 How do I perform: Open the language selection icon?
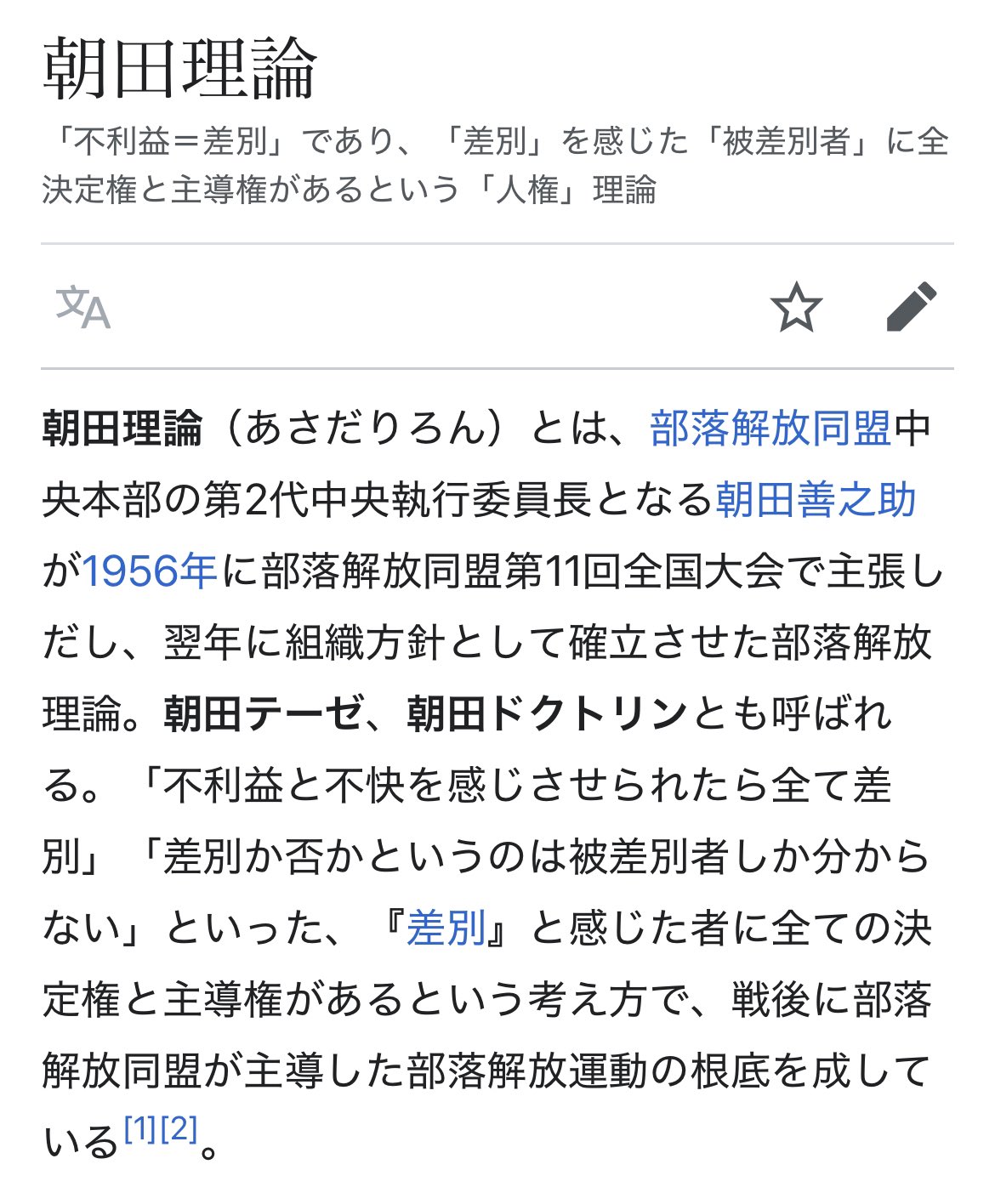[83, 308]
